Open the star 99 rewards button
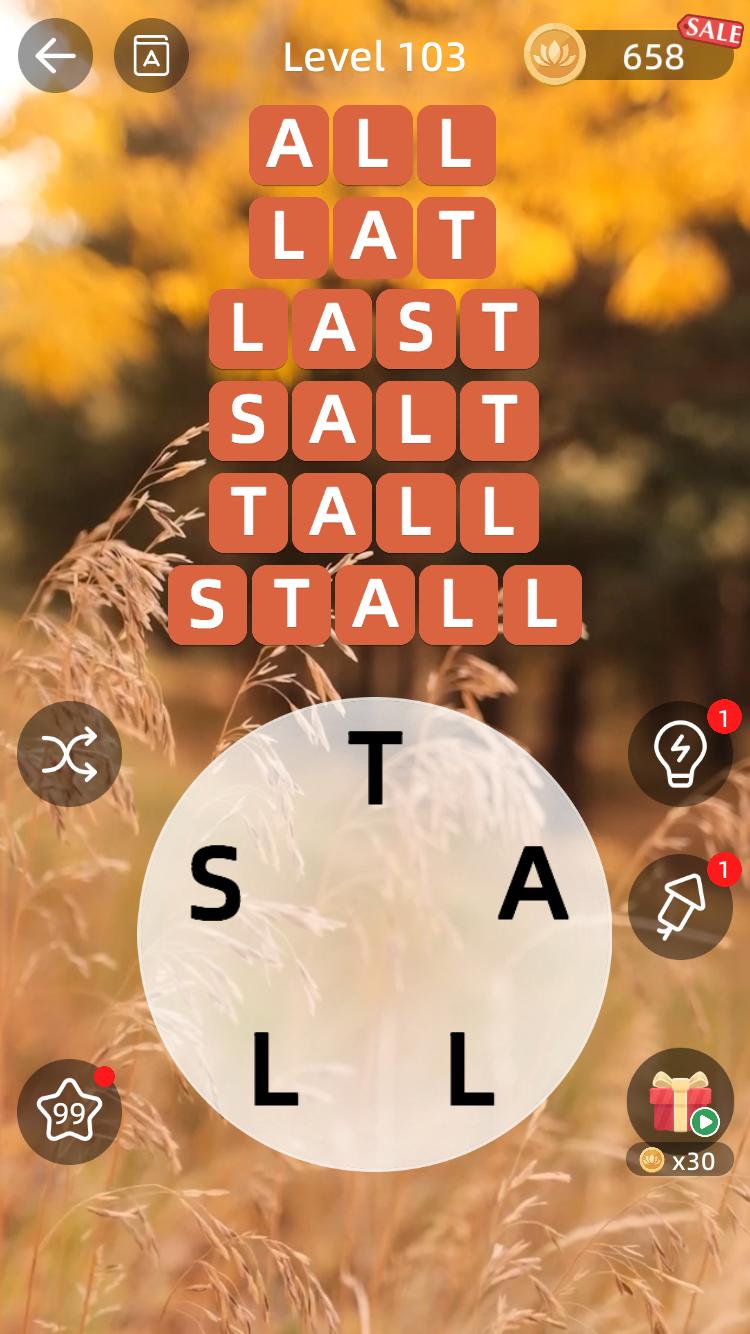Screen dimensions: 750x1334 (x=69, y=1111)
